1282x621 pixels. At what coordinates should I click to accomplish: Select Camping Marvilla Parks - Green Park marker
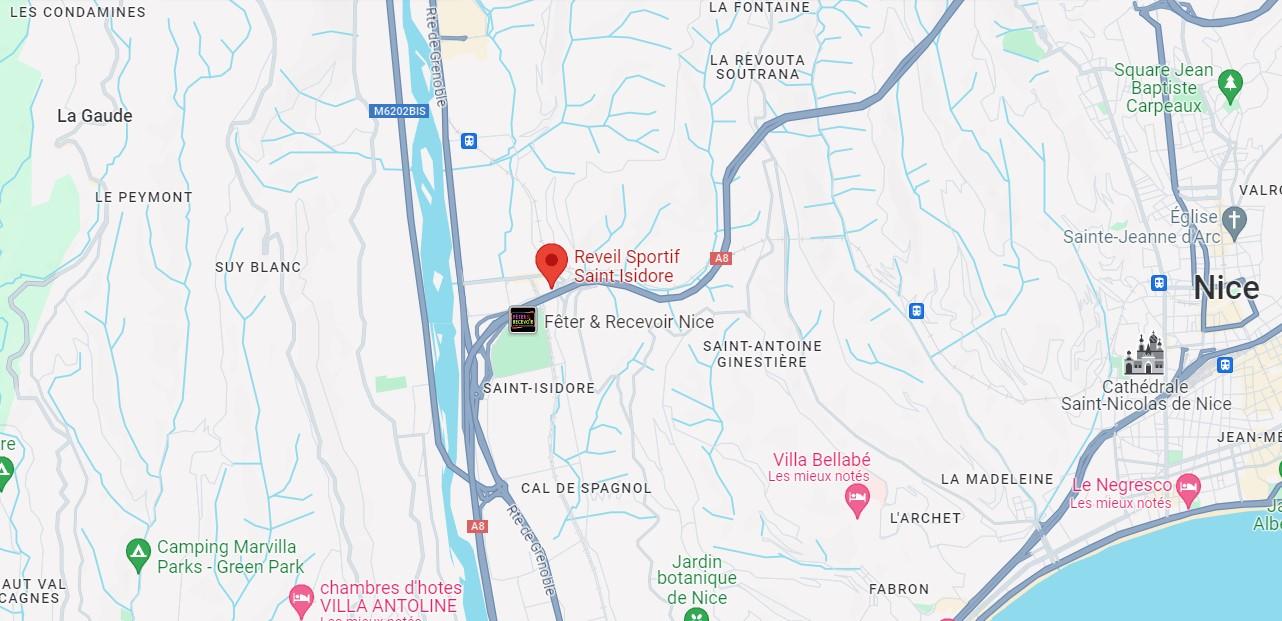click(139, 551)
